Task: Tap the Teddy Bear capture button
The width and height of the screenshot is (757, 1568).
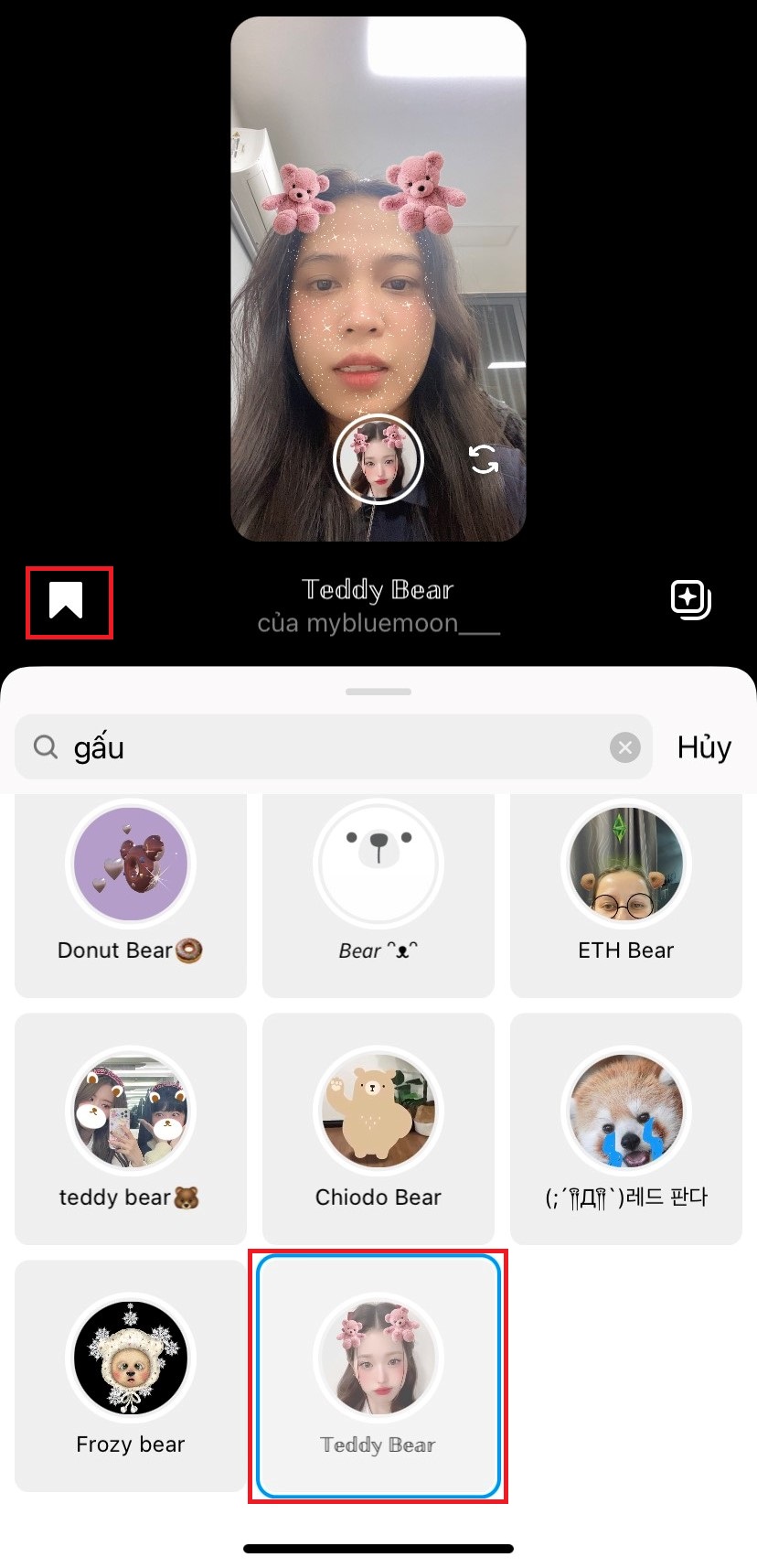Action: tap(378, 459)
